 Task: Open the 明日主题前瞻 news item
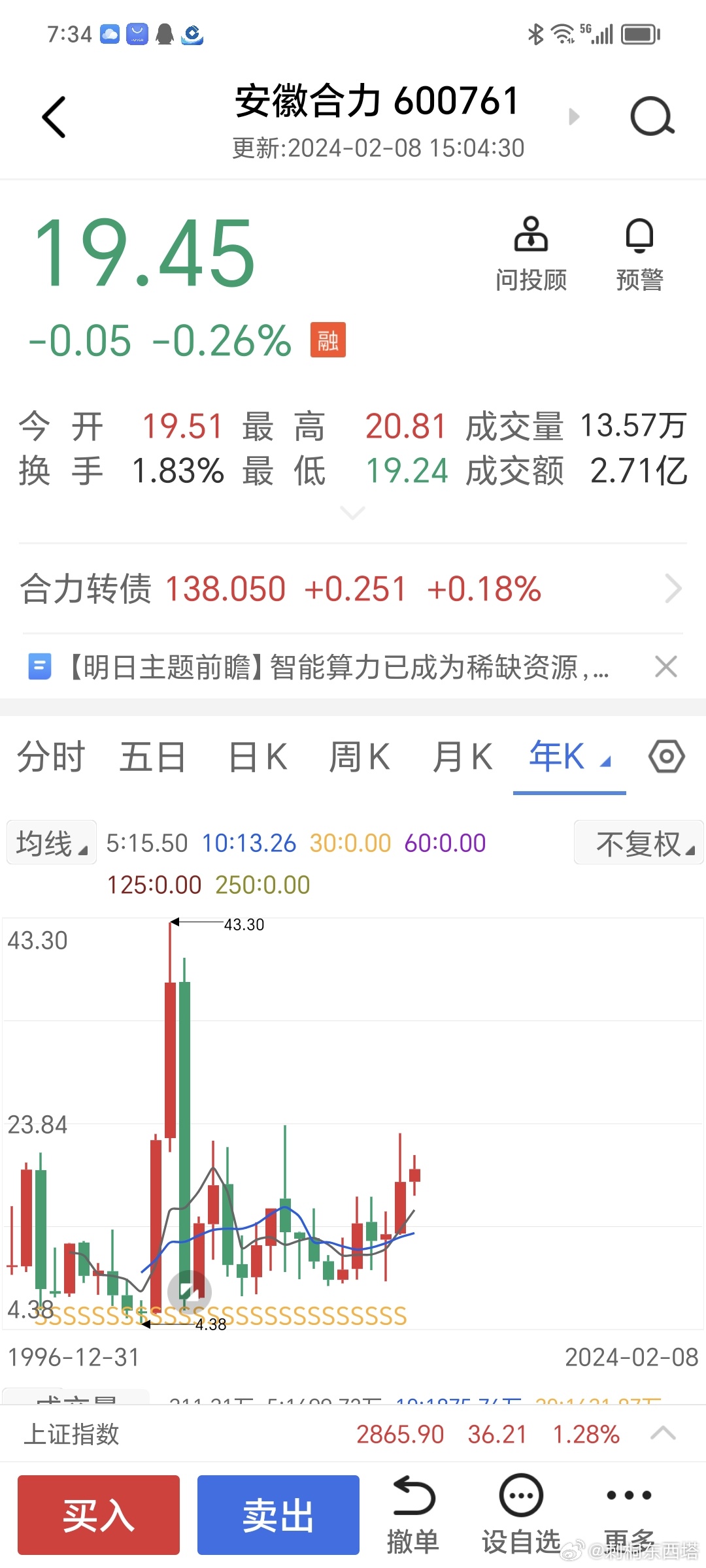point(318,667)
